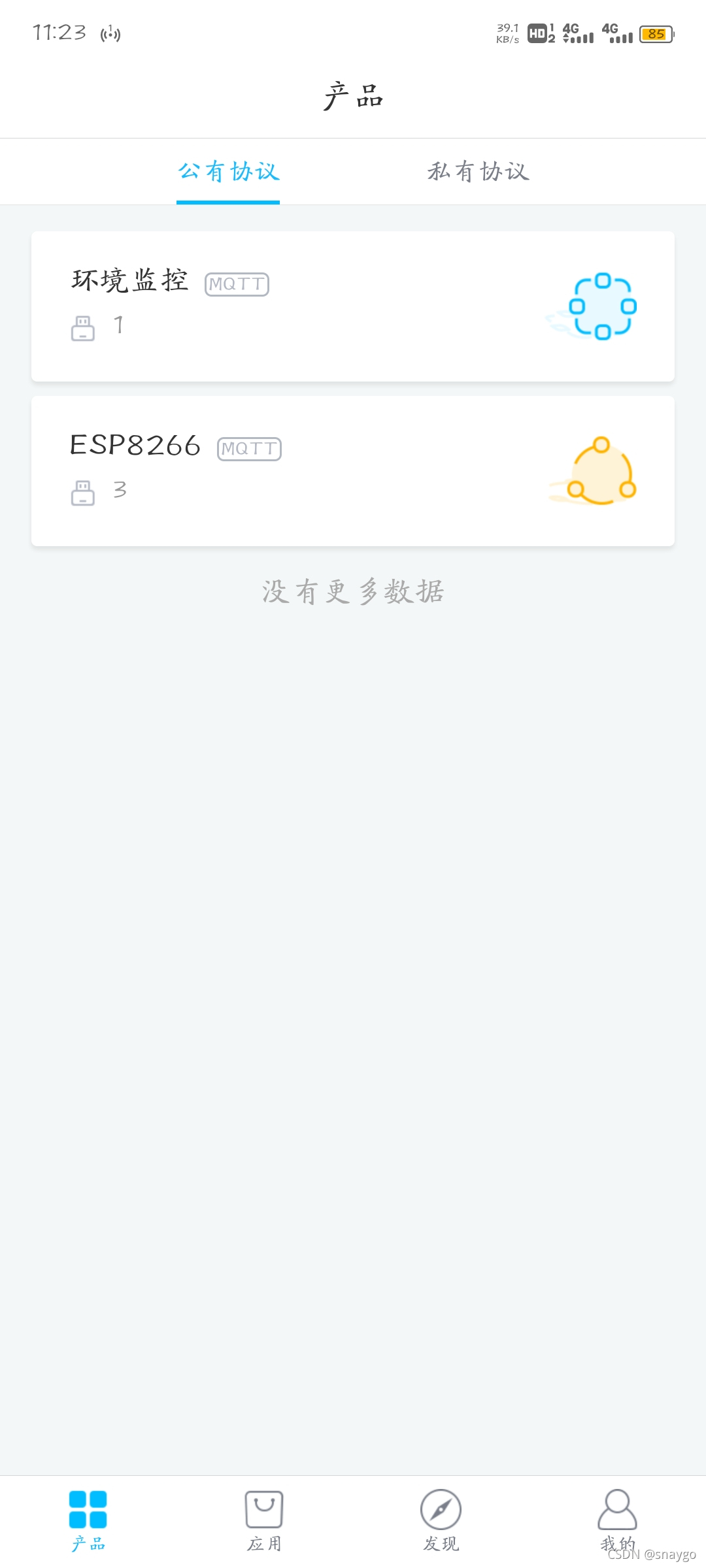The image size is (706, 1568).
Task: Click the blue network icon of 环境监控
Action: (601, 306)
